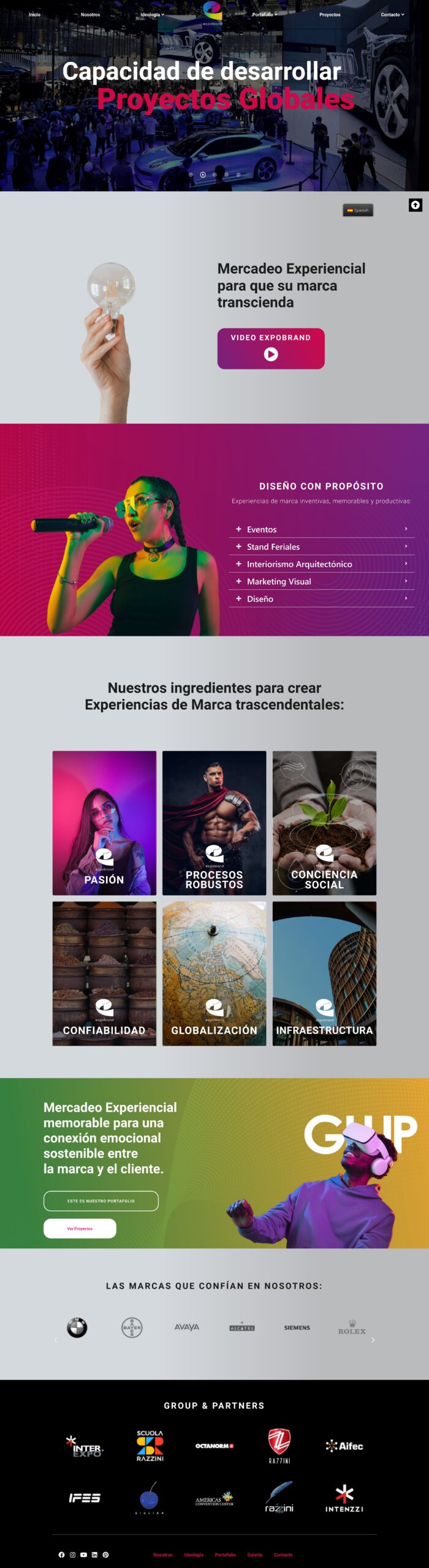
Task: Open the Facebook icon in footer
Action: click(61, 1555)
